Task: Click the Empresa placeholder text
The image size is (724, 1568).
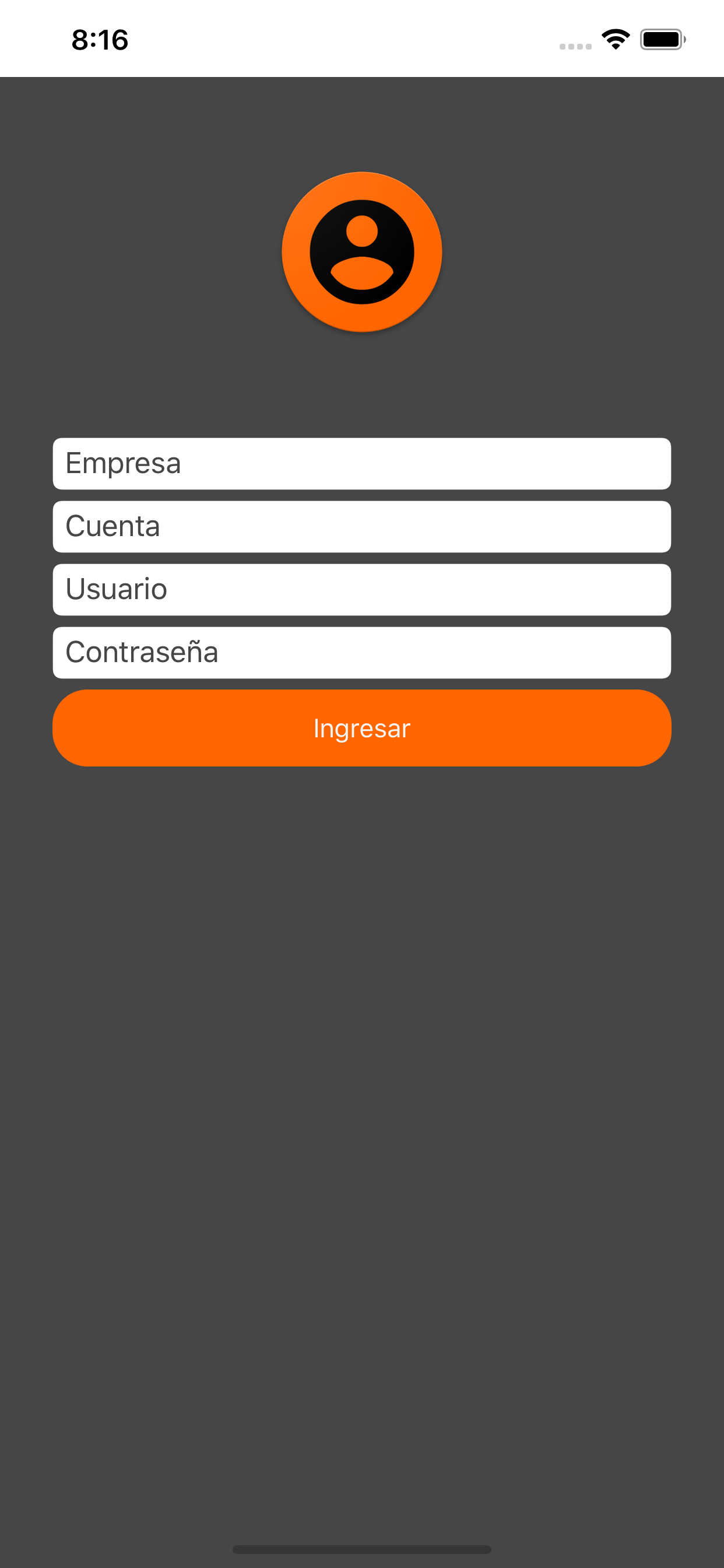Action: (x=124, y=464)
